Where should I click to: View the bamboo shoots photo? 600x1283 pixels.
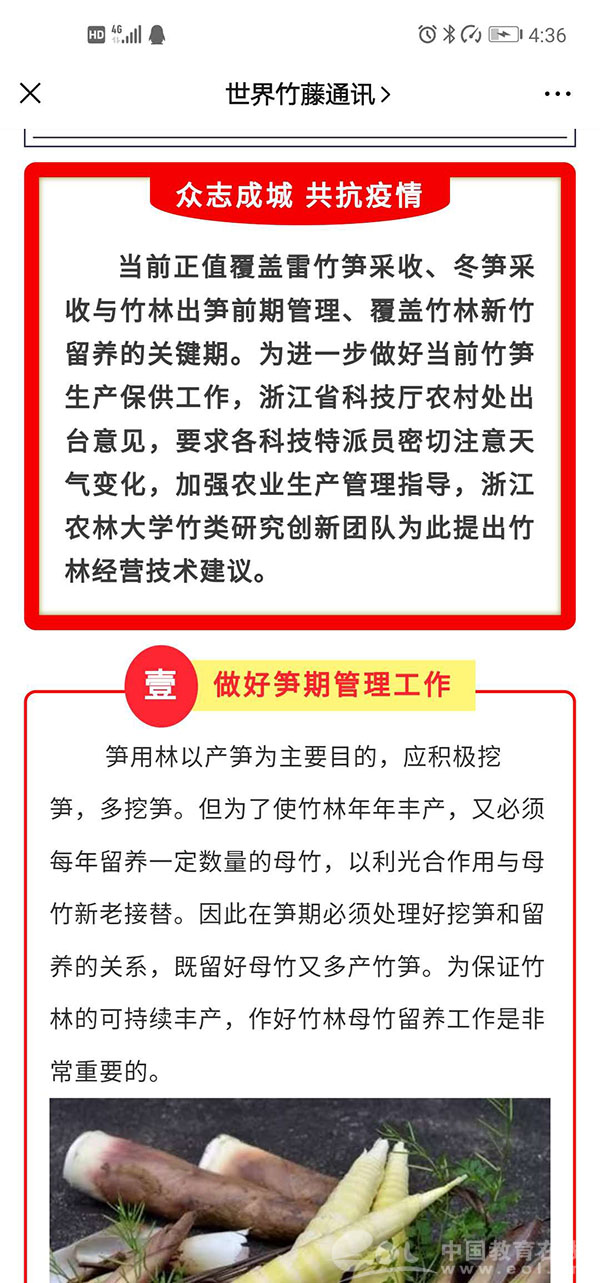(300, 1190)
